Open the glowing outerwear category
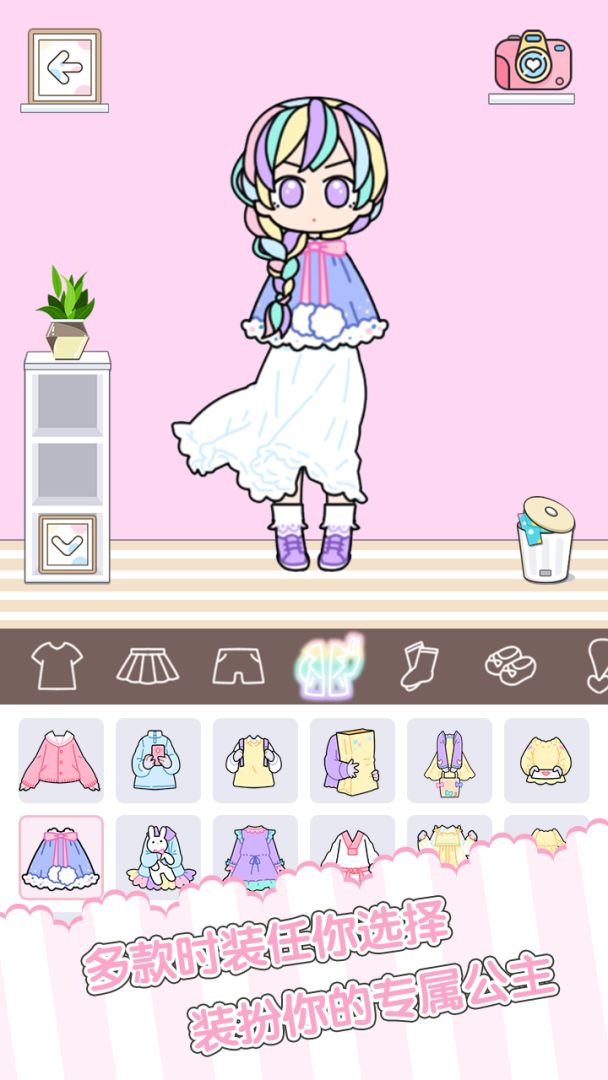Viewport: 608px width, 1080px height. pos(328,665)
